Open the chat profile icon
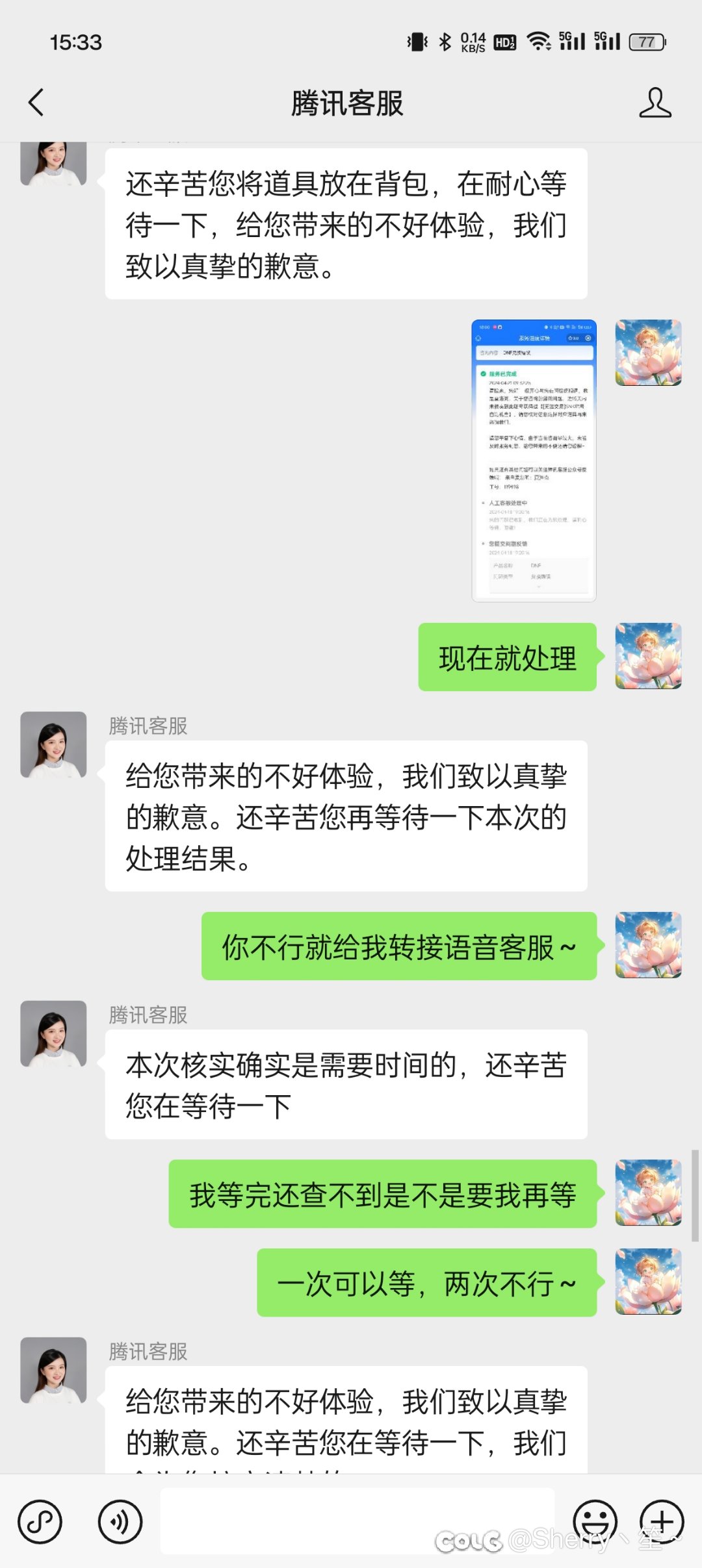 pos(655,103)
